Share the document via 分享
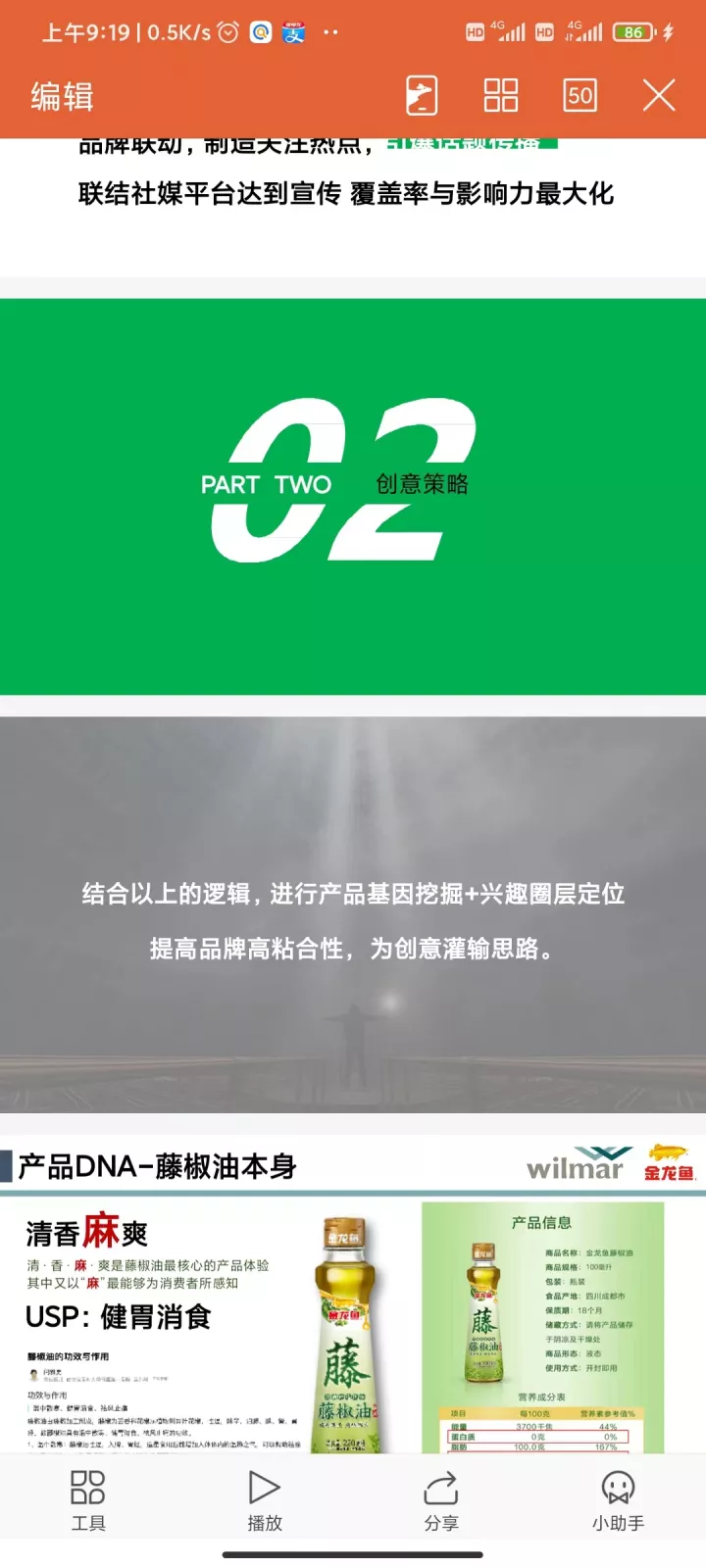 (x=441, y=1500)
